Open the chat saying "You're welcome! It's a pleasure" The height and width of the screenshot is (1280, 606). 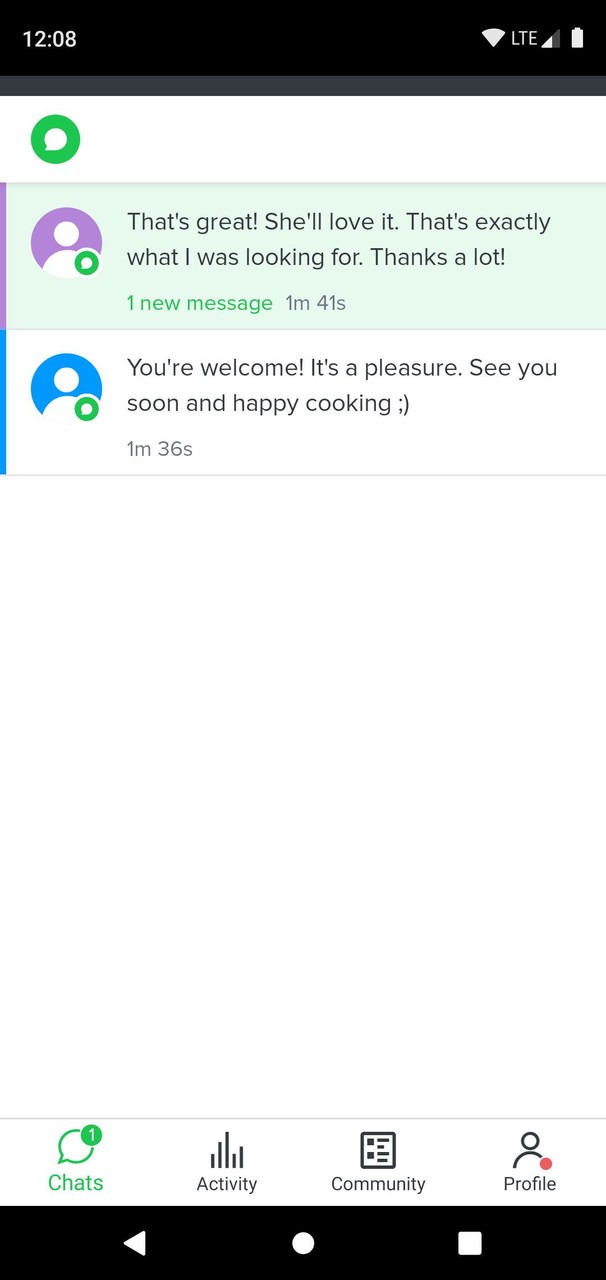click(340, 402)
